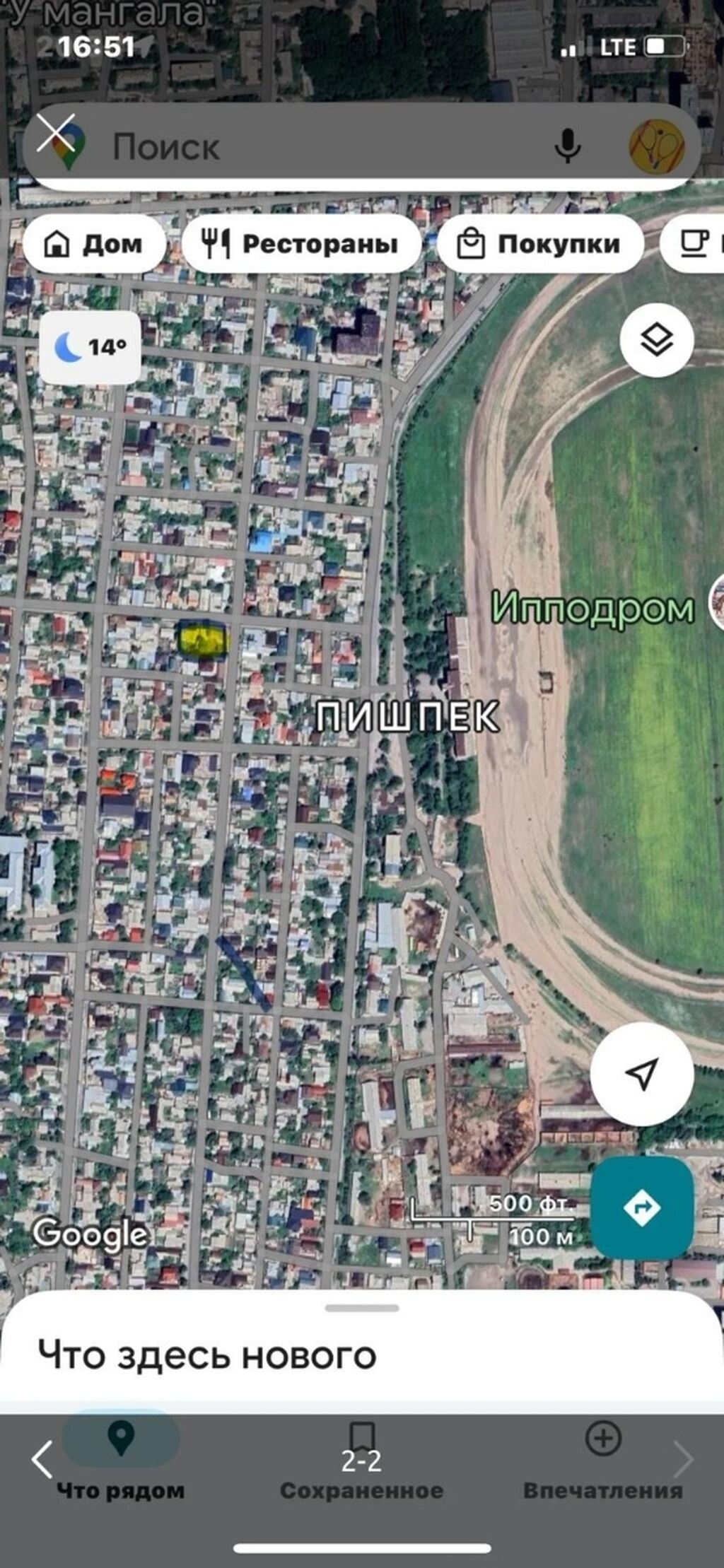The width and height of the screenshot is (724, 1568).
Task: Center the map on my location
Action: tap(641, 1073)
